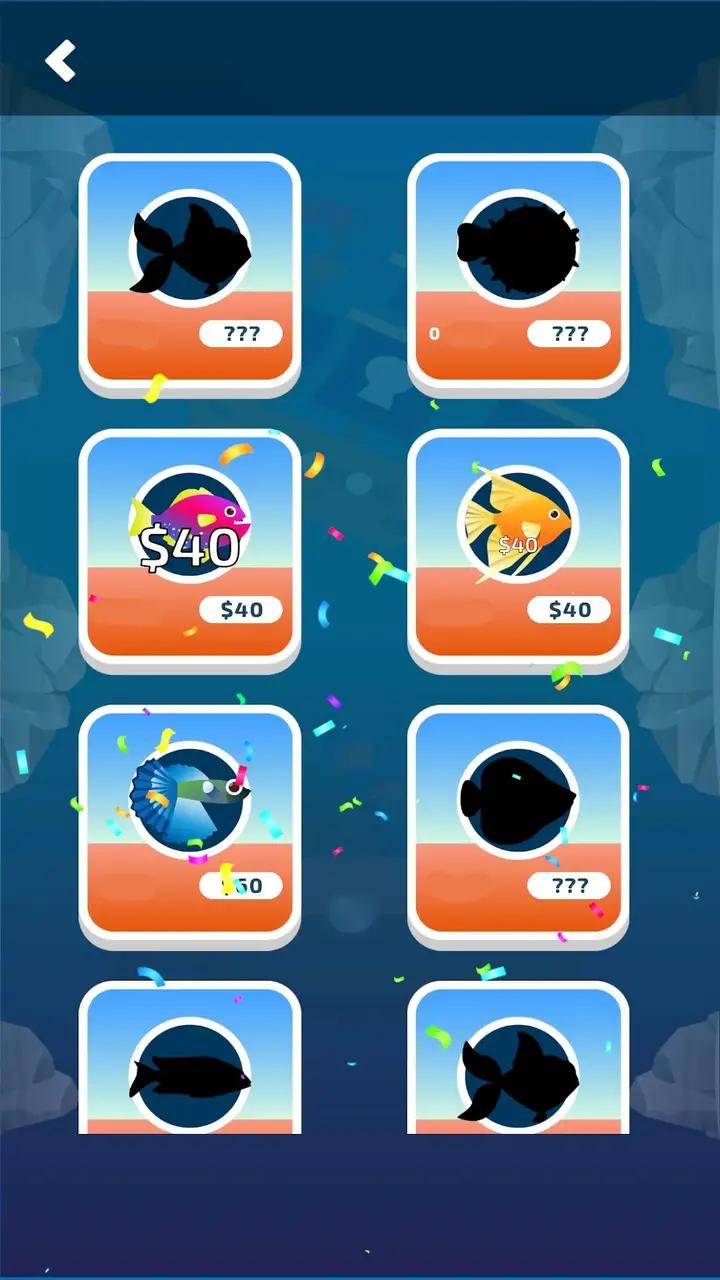Go back using the top-left arrow
The image size is (720, 1280).
pos(61,61)
